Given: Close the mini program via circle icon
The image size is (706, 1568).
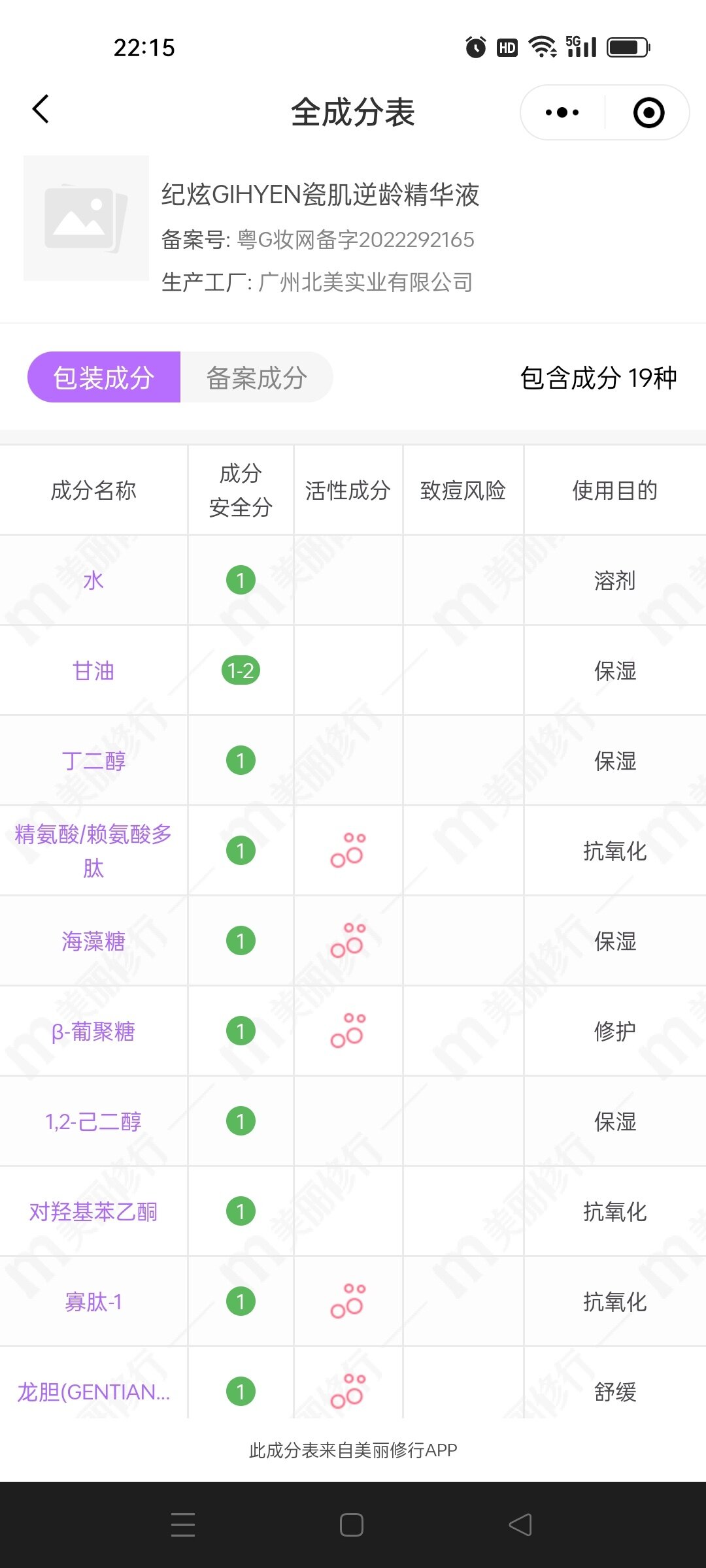Looking at the screenshot, I should point(648,112).
